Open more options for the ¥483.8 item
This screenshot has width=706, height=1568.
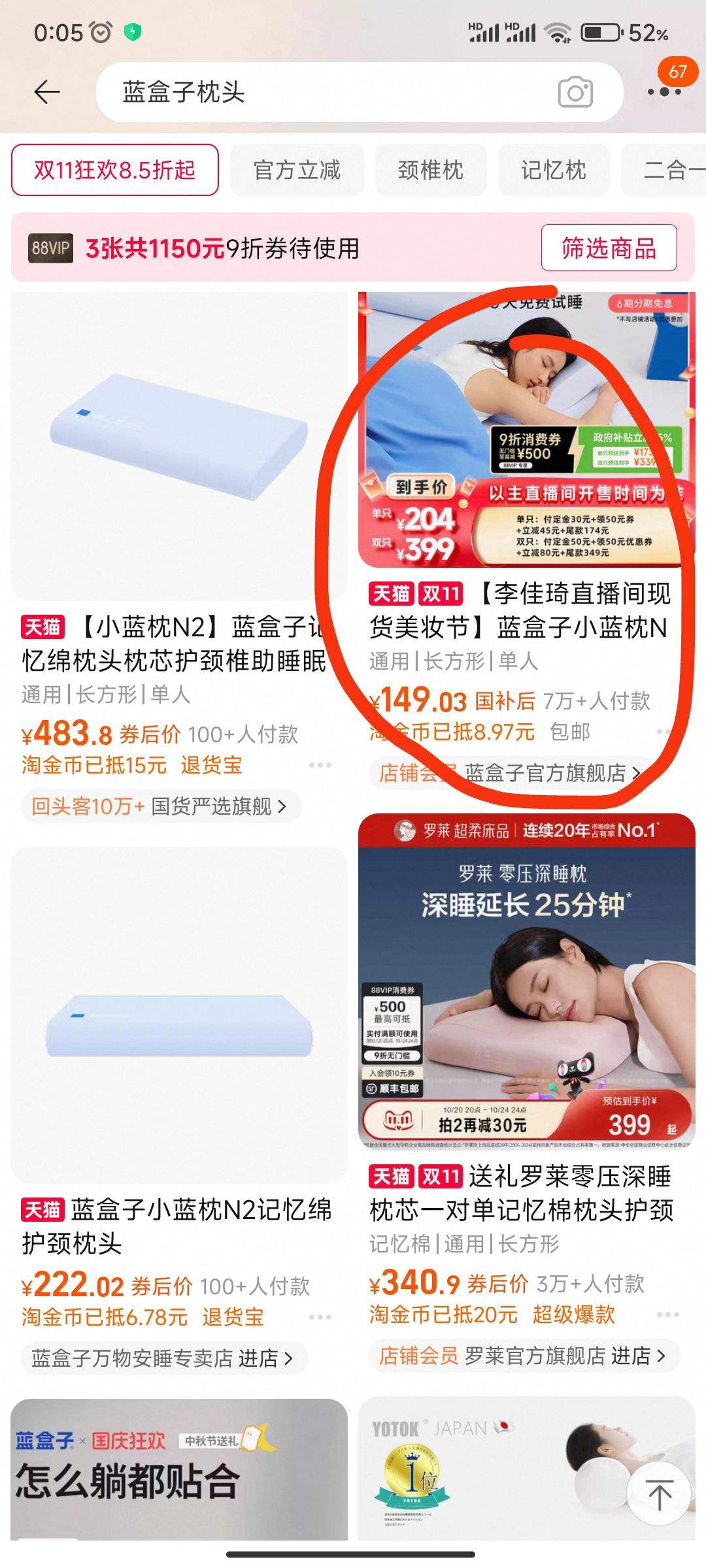(x=320, y=765)
